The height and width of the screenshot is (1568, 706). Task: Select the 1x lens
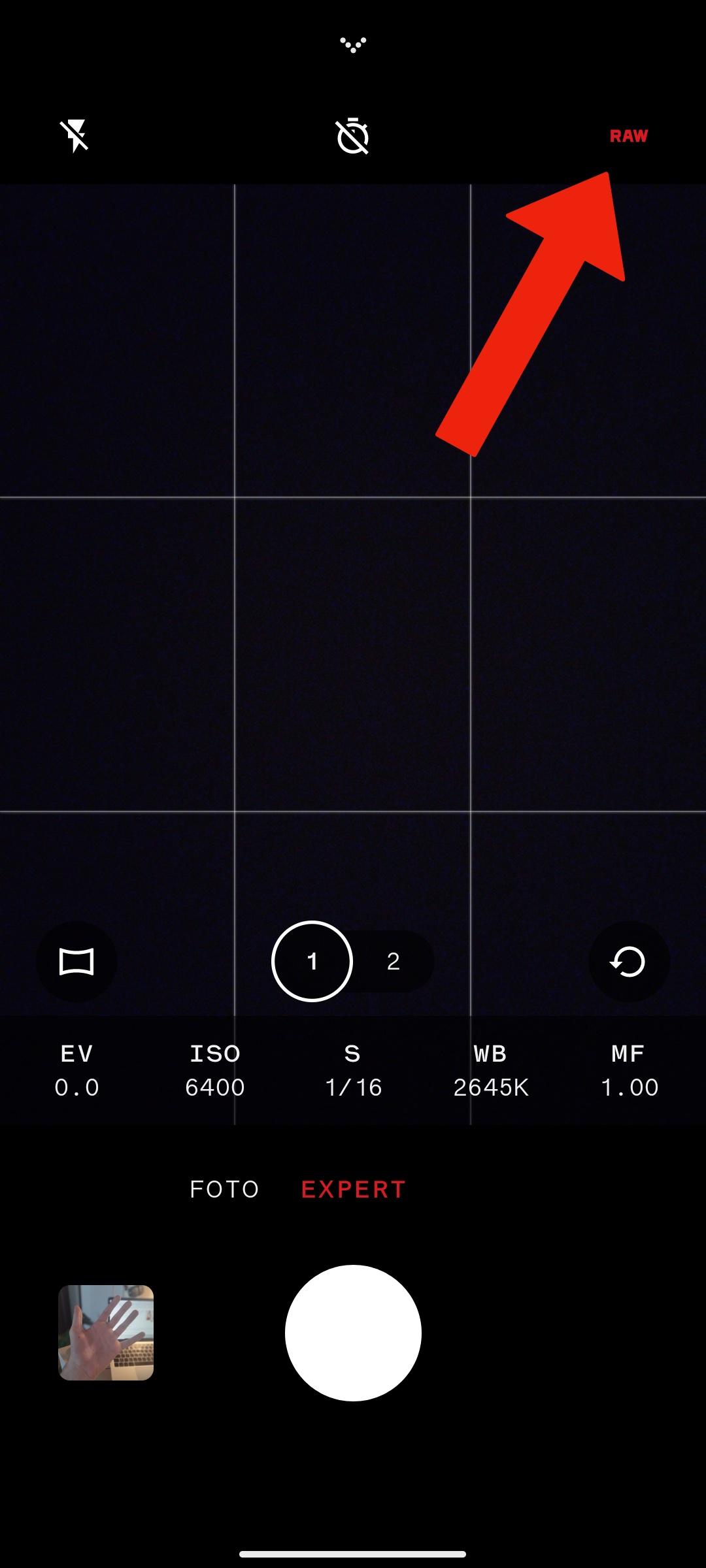tap(312, 961)
